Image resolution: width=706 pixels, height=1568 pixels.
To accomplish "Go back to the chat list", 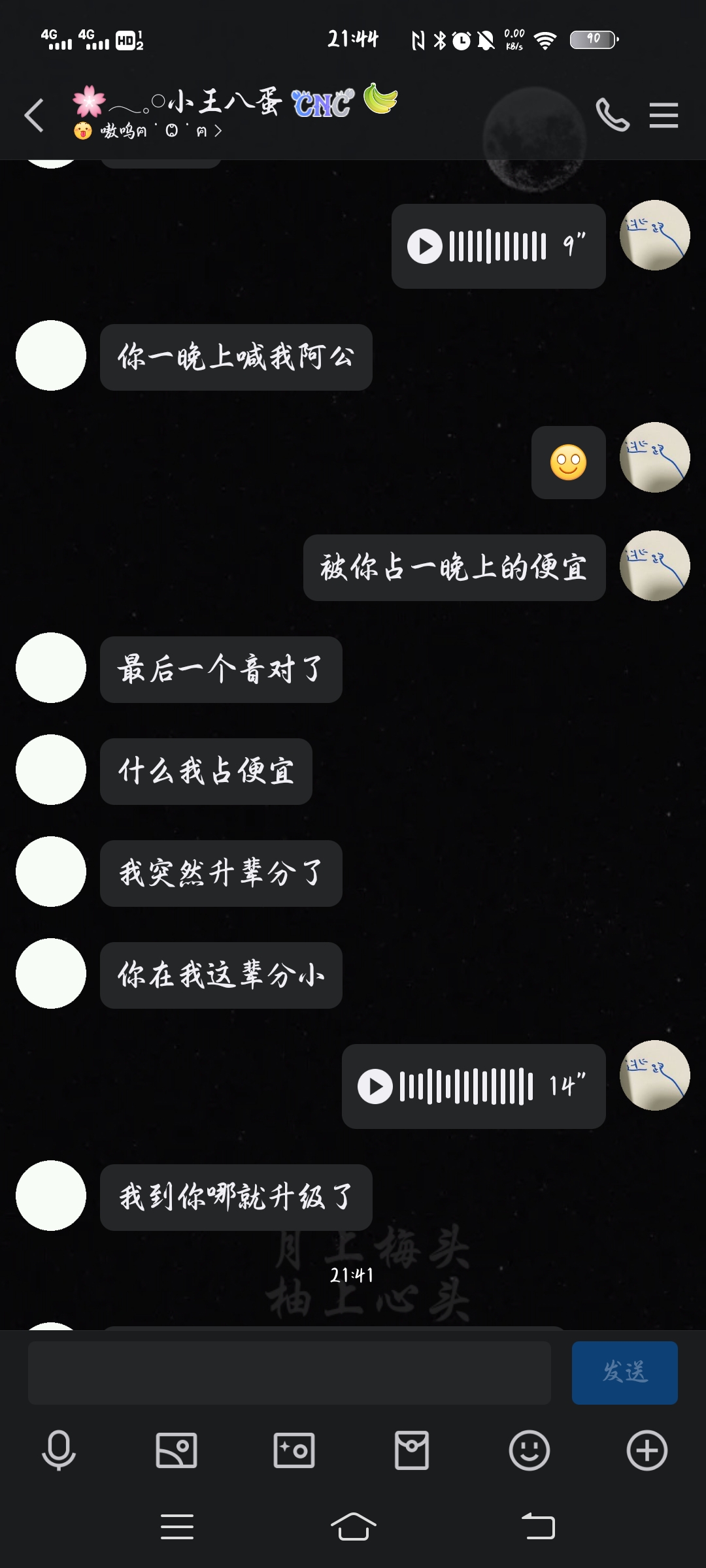I will (x=34, y=116).
